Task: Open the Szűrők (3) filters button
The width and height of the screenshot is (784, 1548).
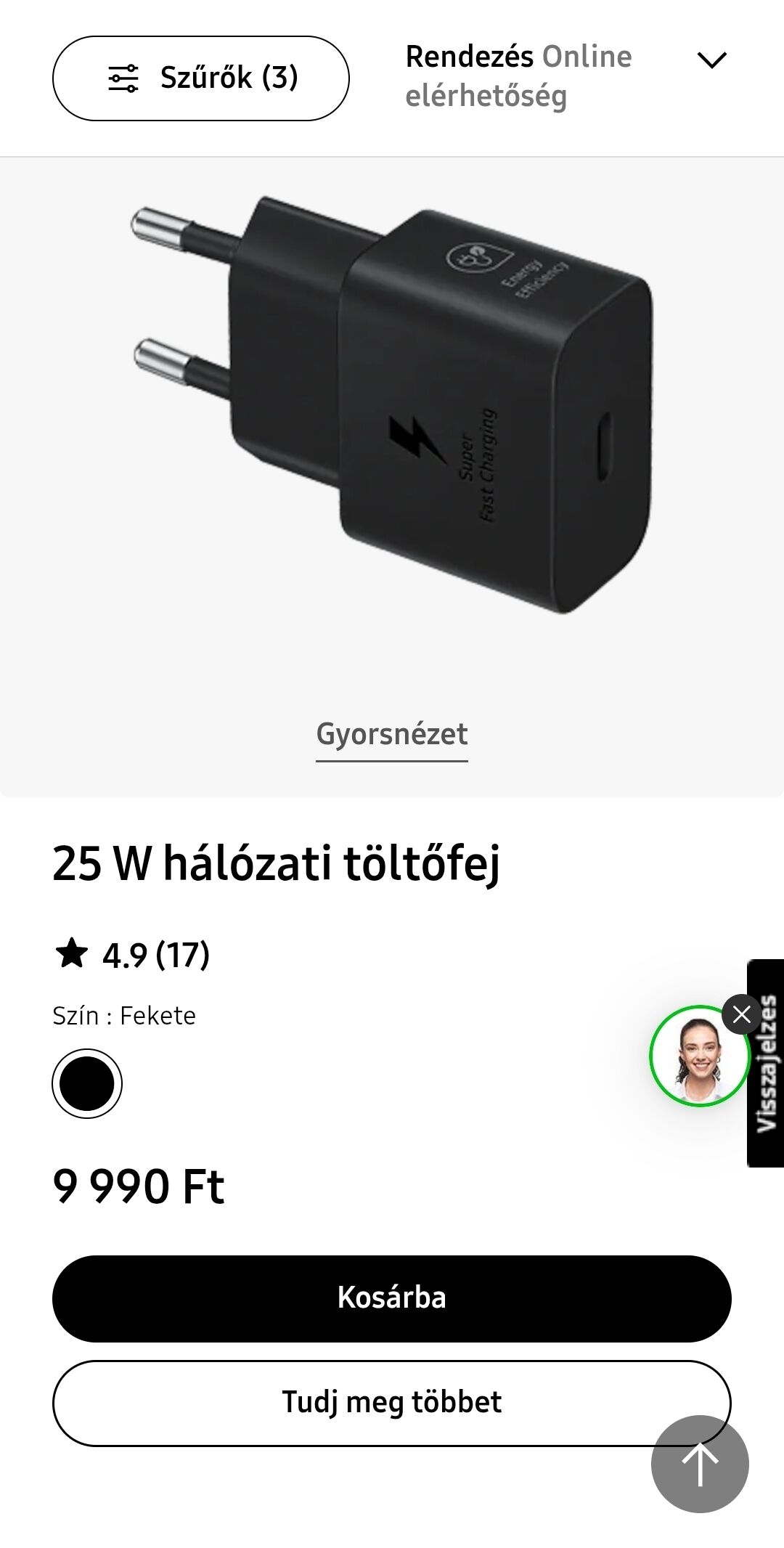Action: 200,78
